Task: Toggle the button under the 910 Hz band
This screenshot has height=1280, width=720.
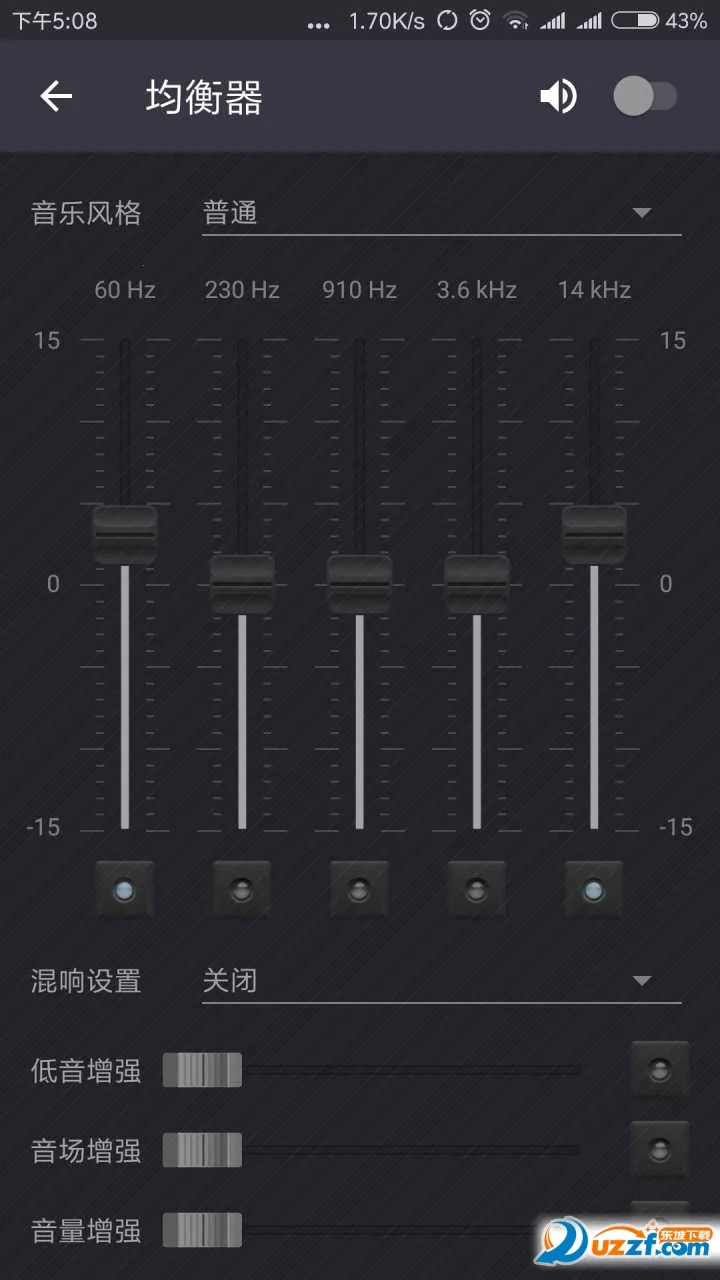Action: click(359, 889)
